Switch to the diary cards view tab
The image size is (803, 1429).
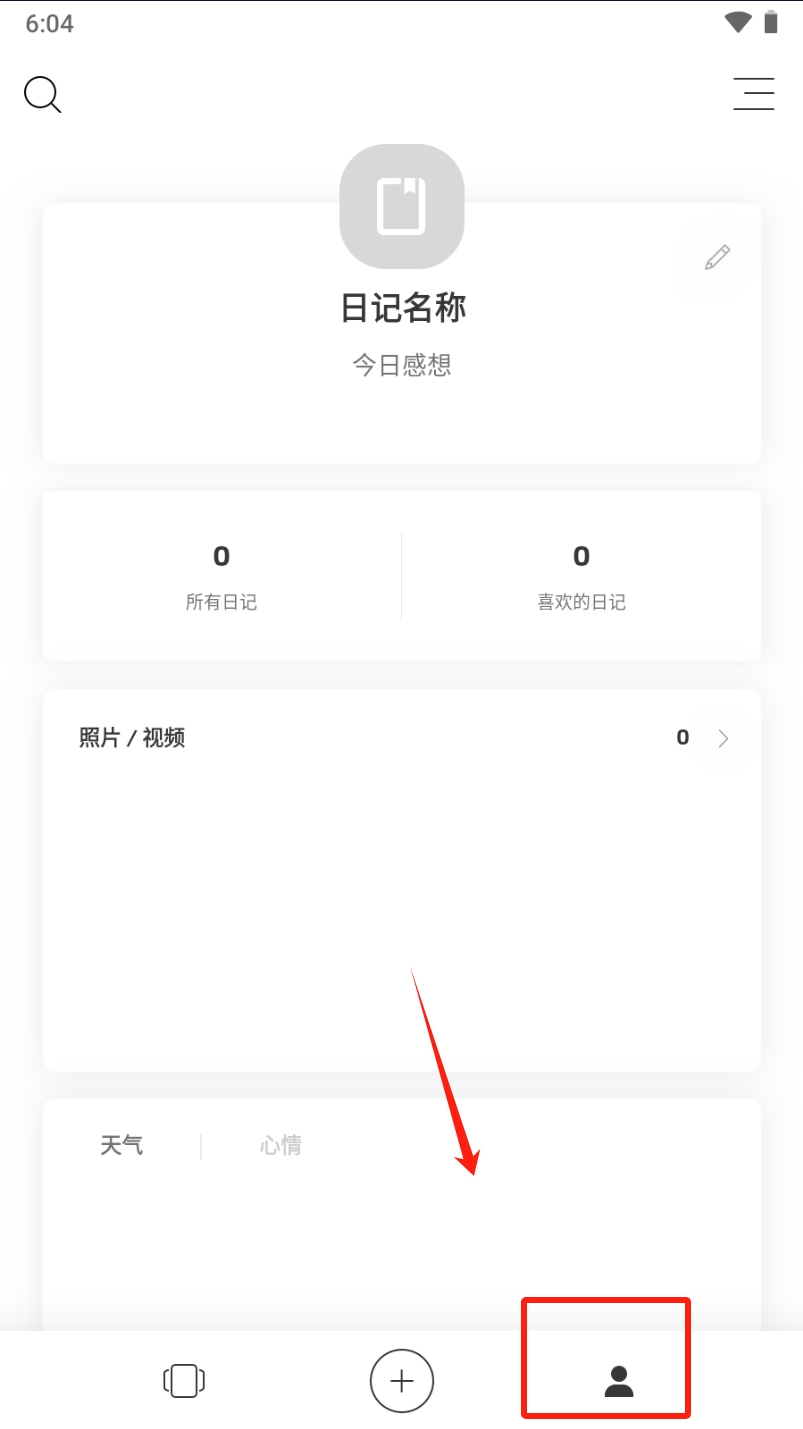(184, 1381)
